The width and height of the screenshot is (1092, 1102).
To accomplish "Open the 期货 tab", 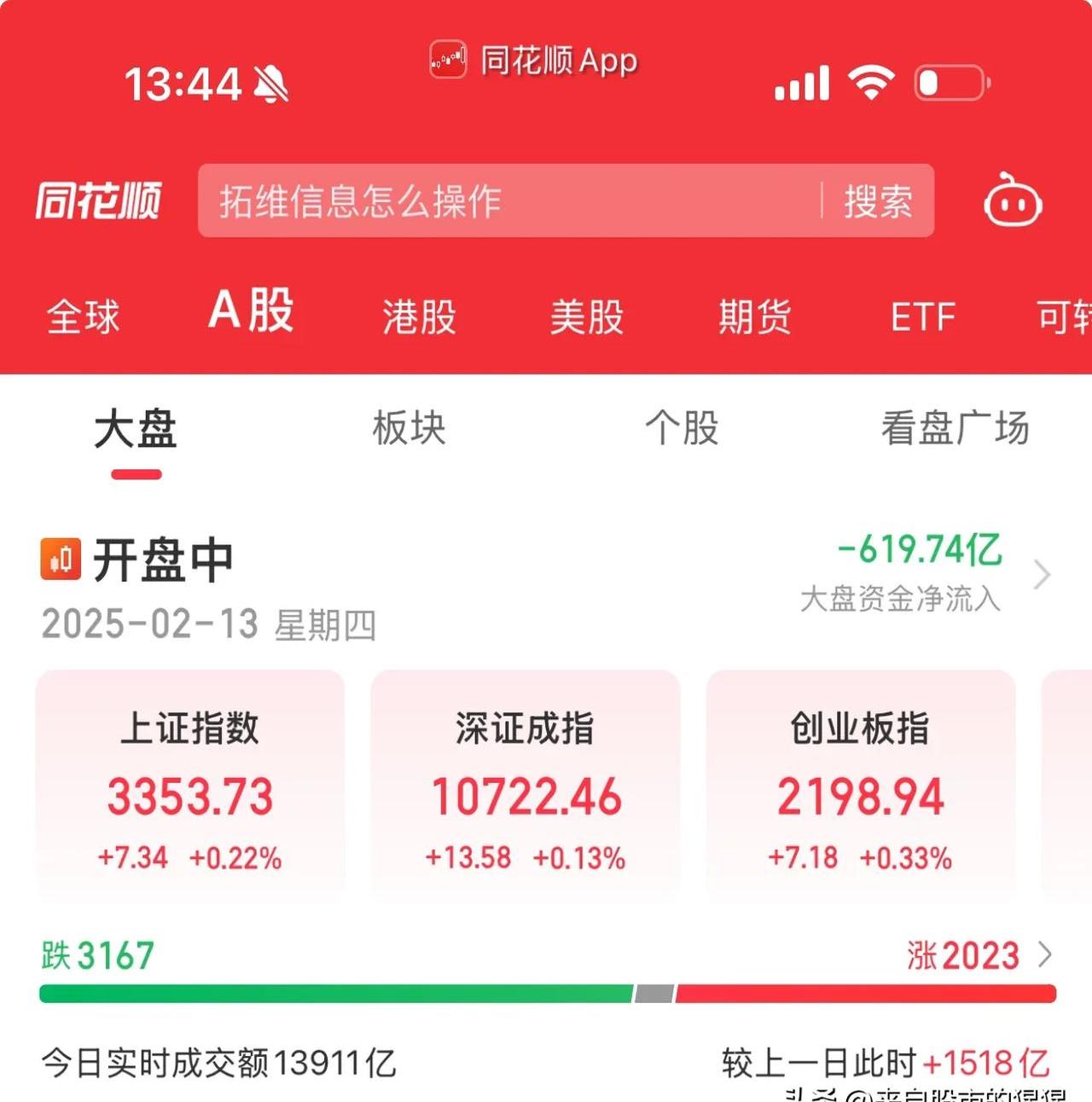I will (x=754, y=316).
